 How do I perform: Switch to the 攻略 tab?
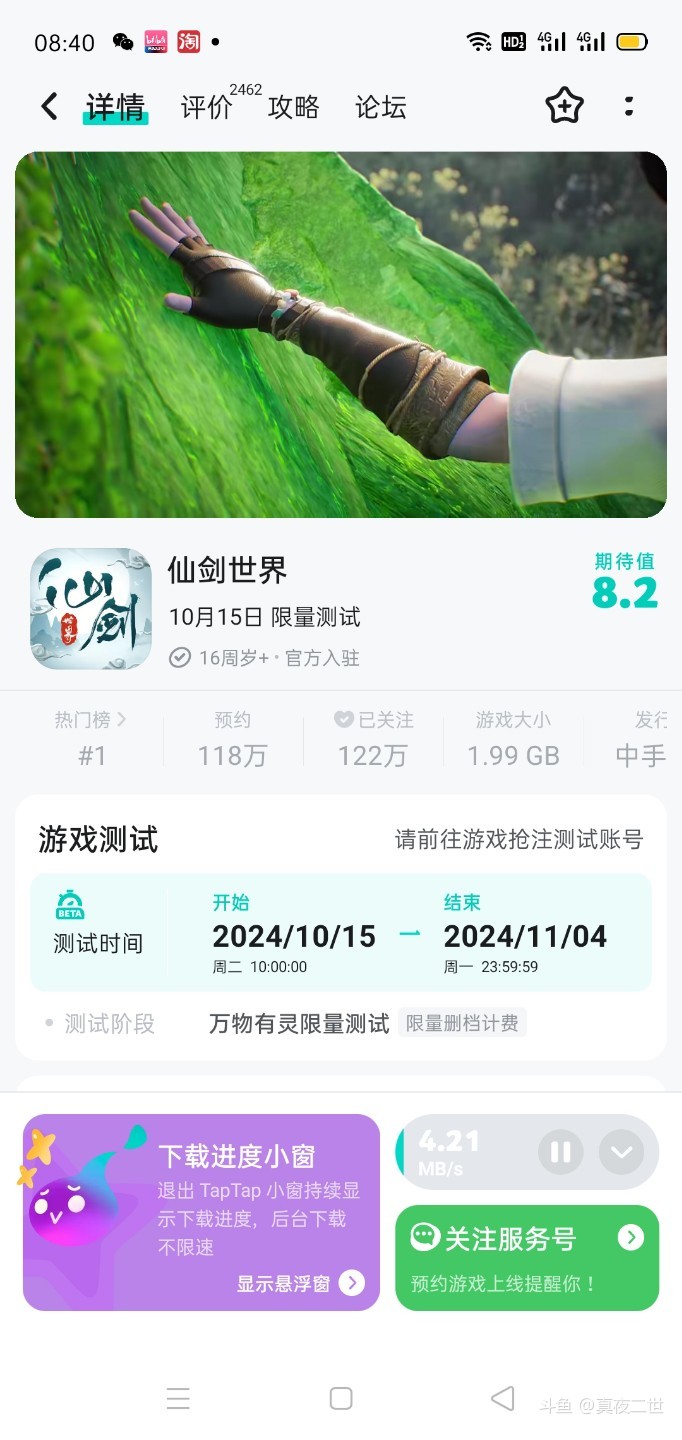pyautogui.click(x=293, y=107)
